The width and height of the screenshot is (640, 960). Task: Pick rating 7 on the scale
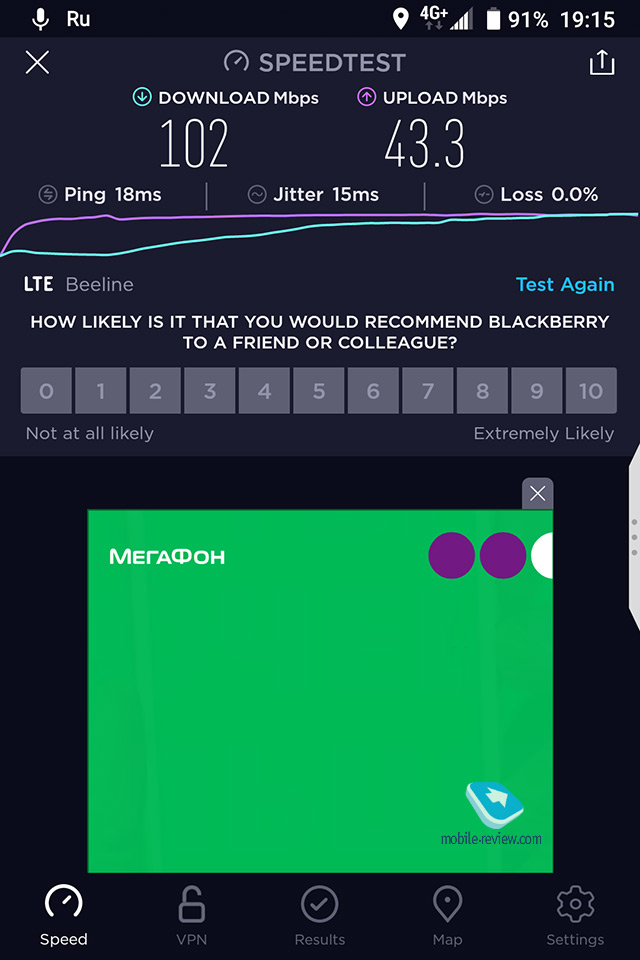coord(428,391)
